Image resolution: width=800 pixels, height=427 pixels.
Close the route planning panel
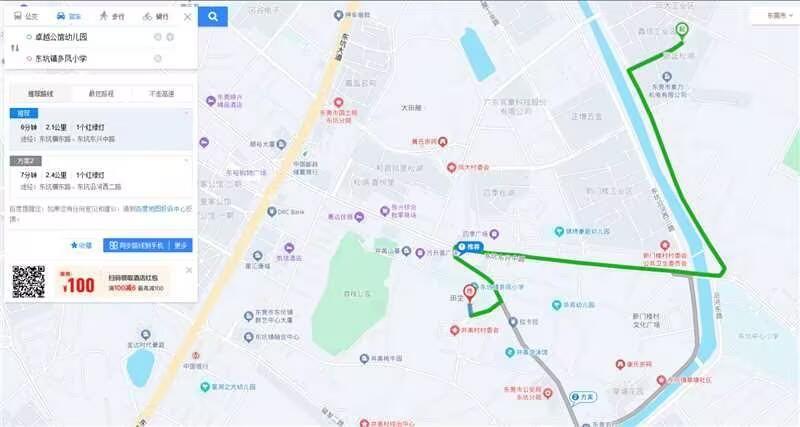187,16
